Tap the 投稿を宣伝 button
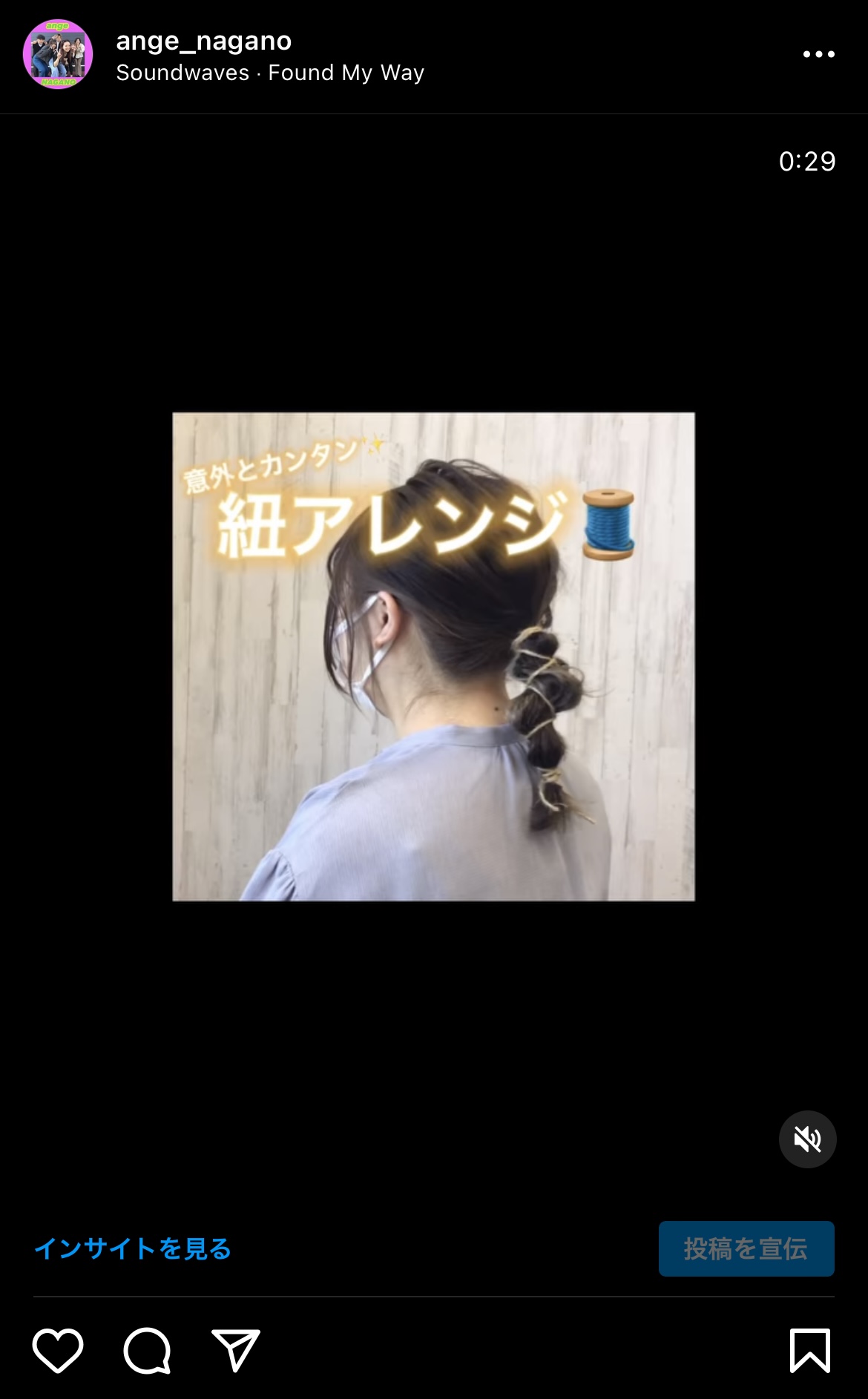 click(746, 1248)
